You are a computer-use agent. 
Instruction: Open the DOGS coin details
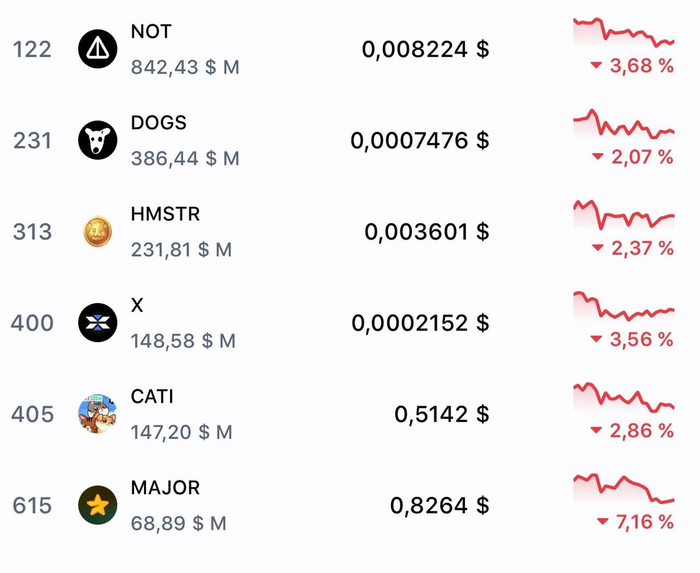[158, 123]
